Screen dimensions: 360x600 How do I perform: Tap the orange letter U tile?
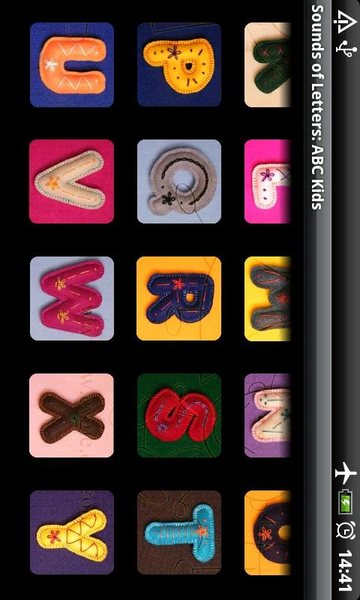(72, 65)
